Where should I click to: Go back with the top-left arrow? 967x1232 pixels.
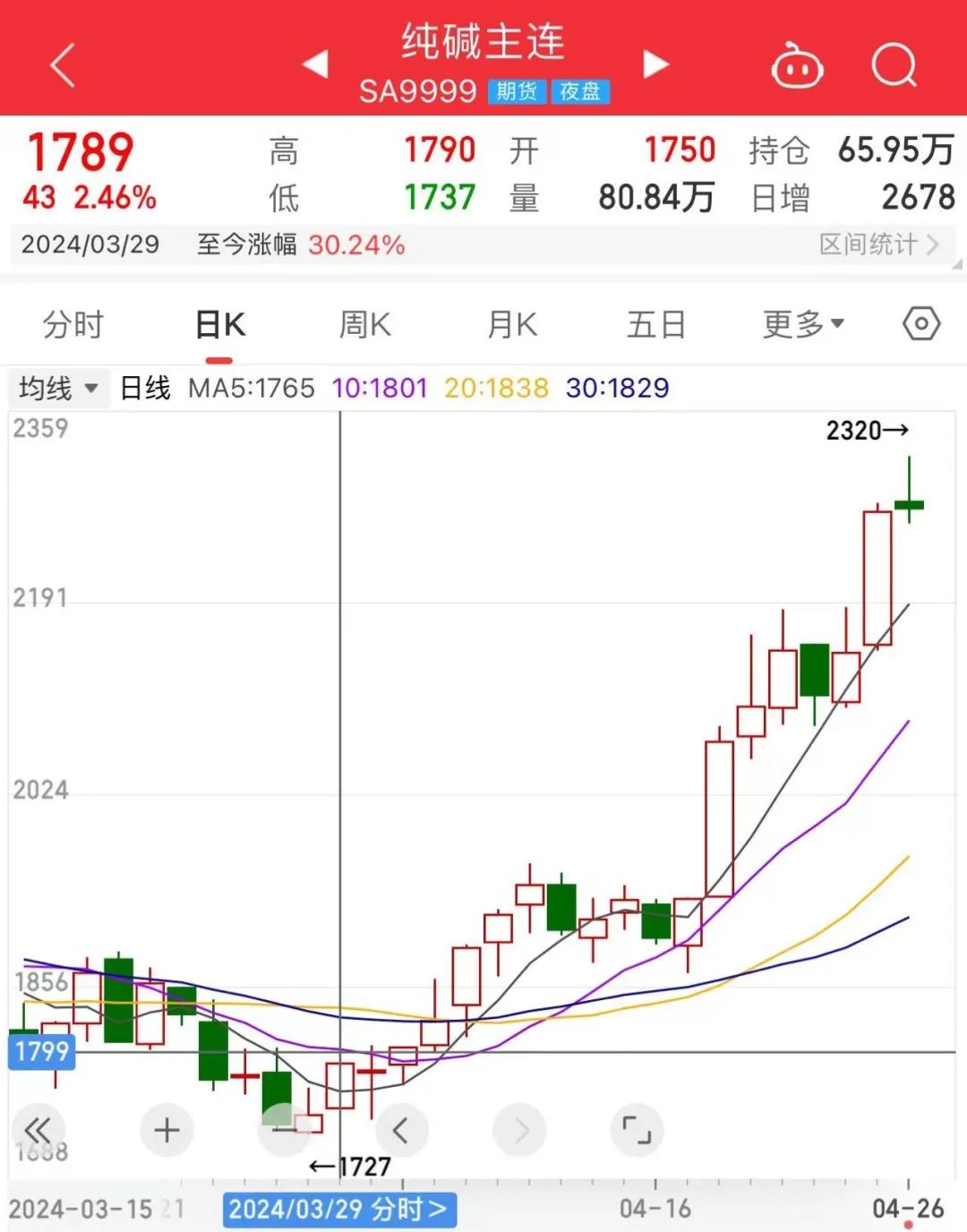pyautogui.click(x=63, y=65)
